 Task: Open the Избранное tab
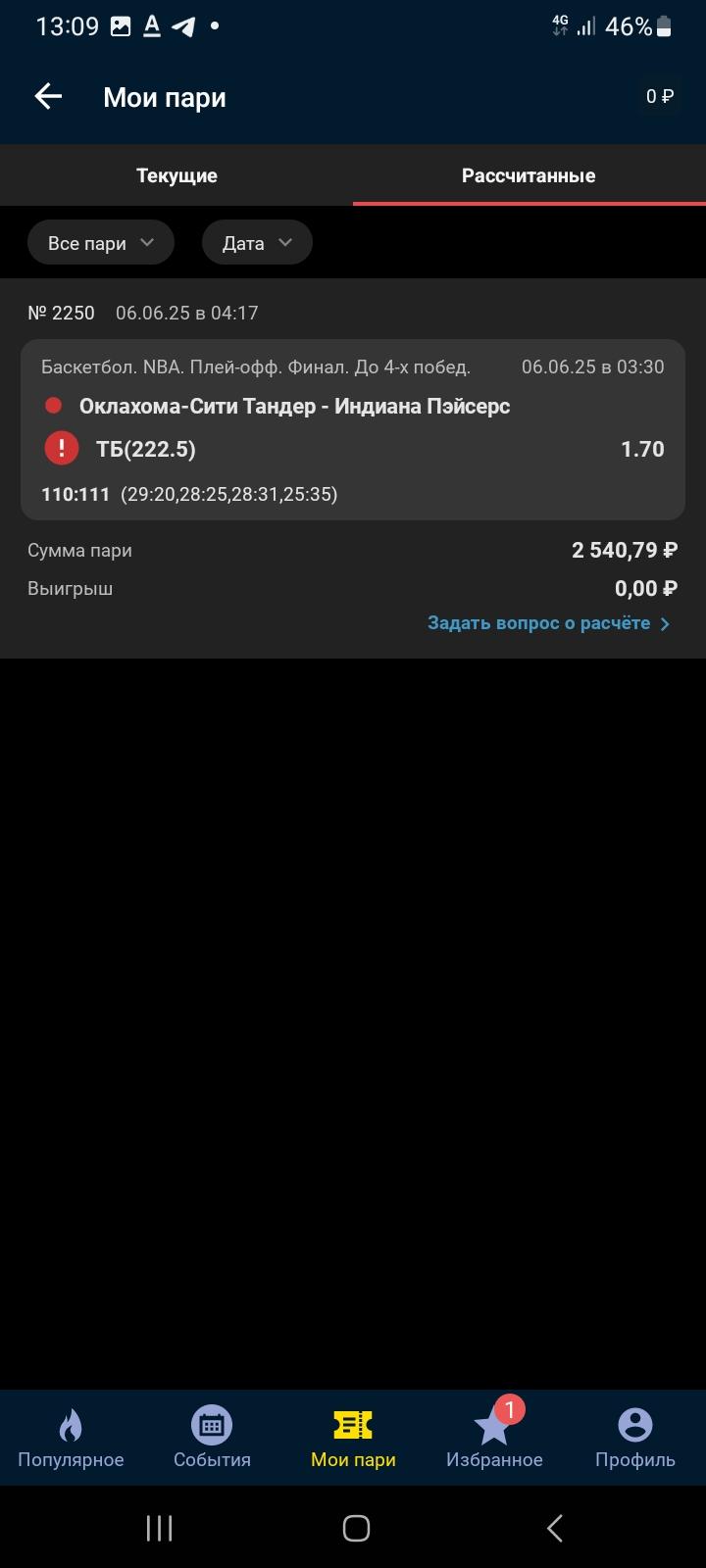494,1438
